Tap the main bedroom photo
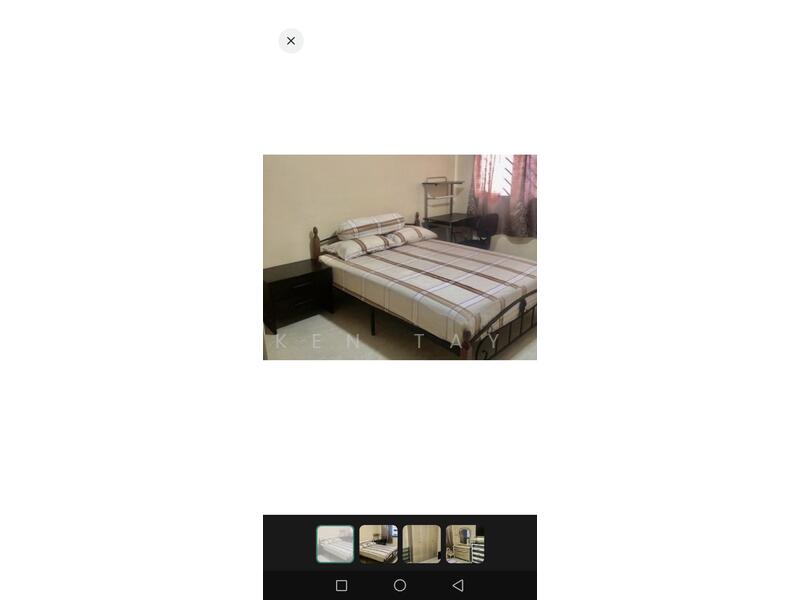Screen dimensions: 800x600 tap(400, 257)
